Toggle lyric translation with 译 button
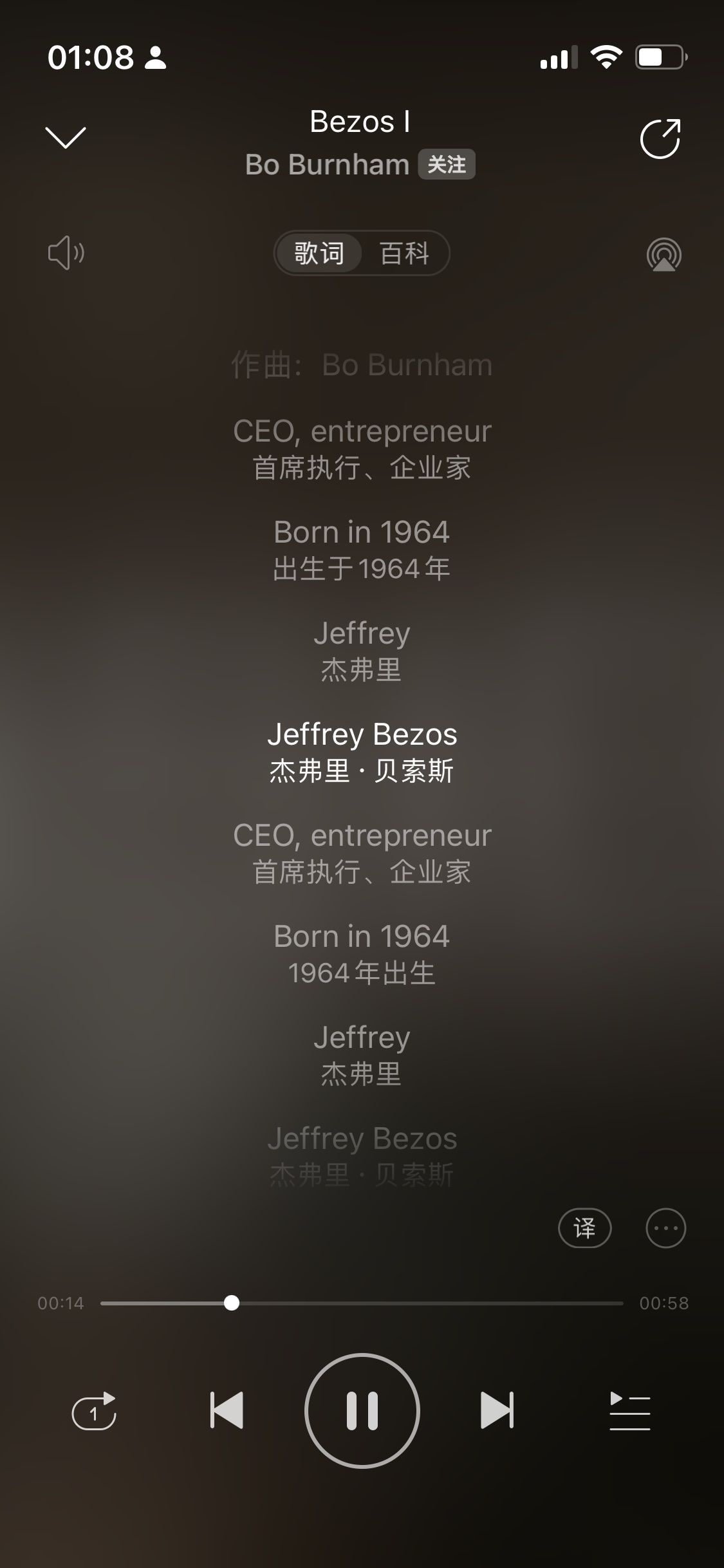The height and width of the screenshot is (1568, 724). tap(584, 1228)
